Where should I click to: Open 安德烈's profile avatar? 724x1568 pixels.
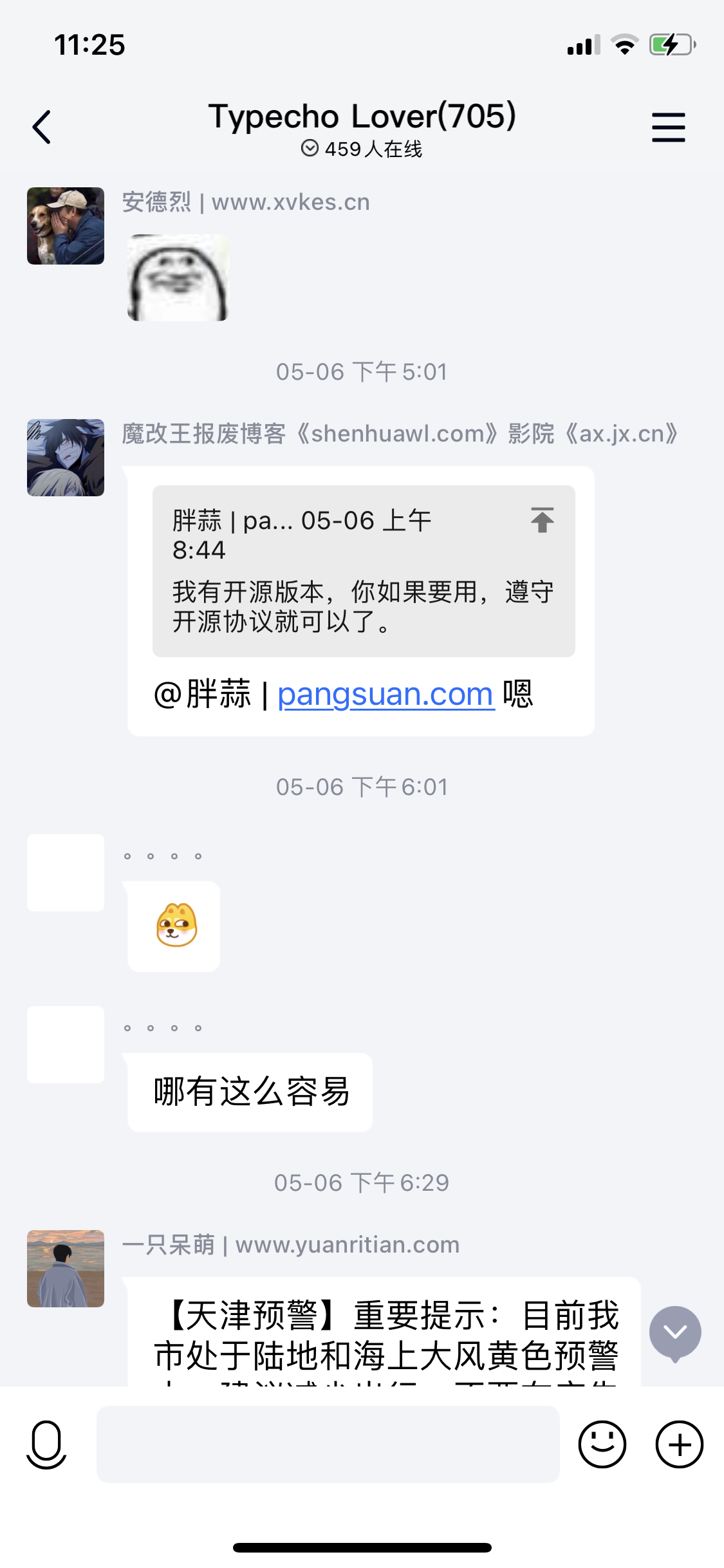(66, 226)
